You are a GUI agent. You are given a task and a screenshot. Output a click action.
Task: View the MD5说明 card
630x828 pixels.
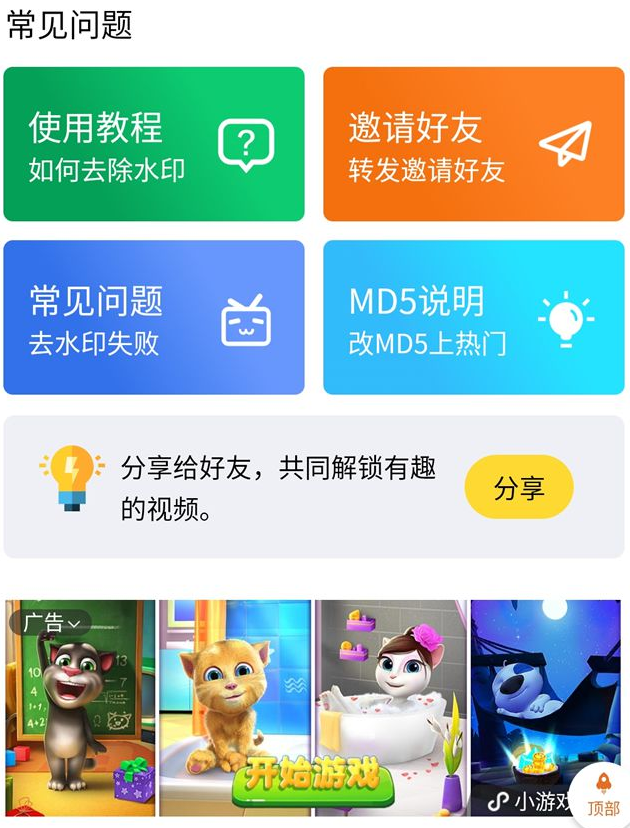pyautogui.click(x=473, y=317)
